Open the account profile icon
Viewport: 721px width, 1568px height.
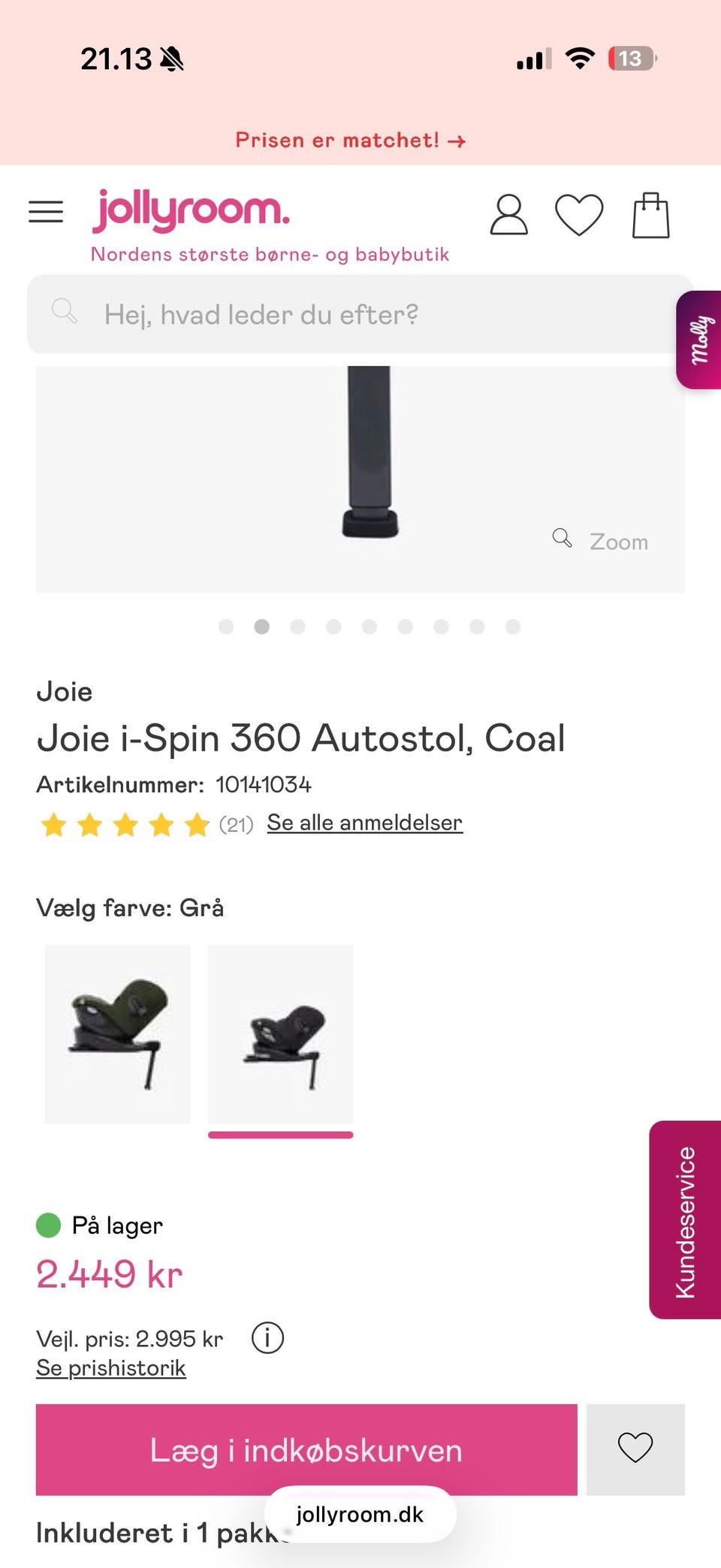(508, 216)
